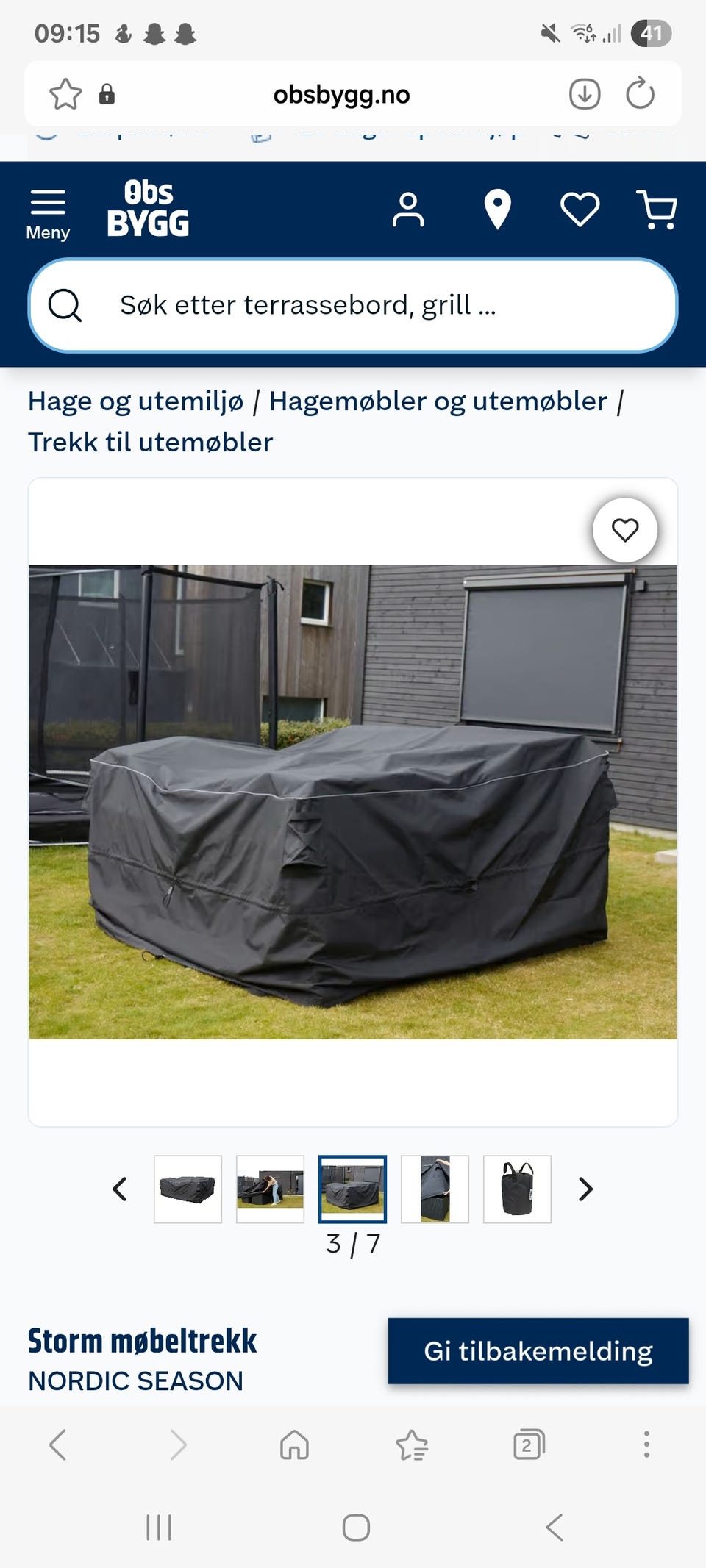The image size is (706, 1568).
Task: Select the thumbnail showing the storage bag
Action: (517, 1189)
